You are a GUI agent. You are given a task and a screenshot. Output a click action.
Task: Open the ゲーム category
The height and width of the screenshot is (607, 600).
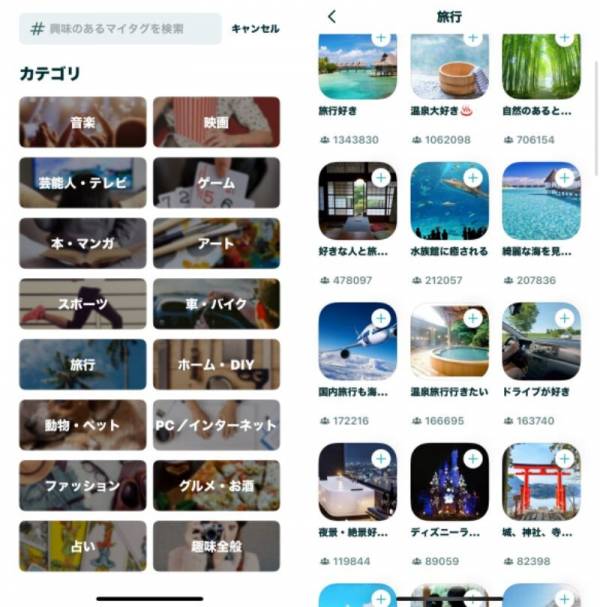[216, 183]
